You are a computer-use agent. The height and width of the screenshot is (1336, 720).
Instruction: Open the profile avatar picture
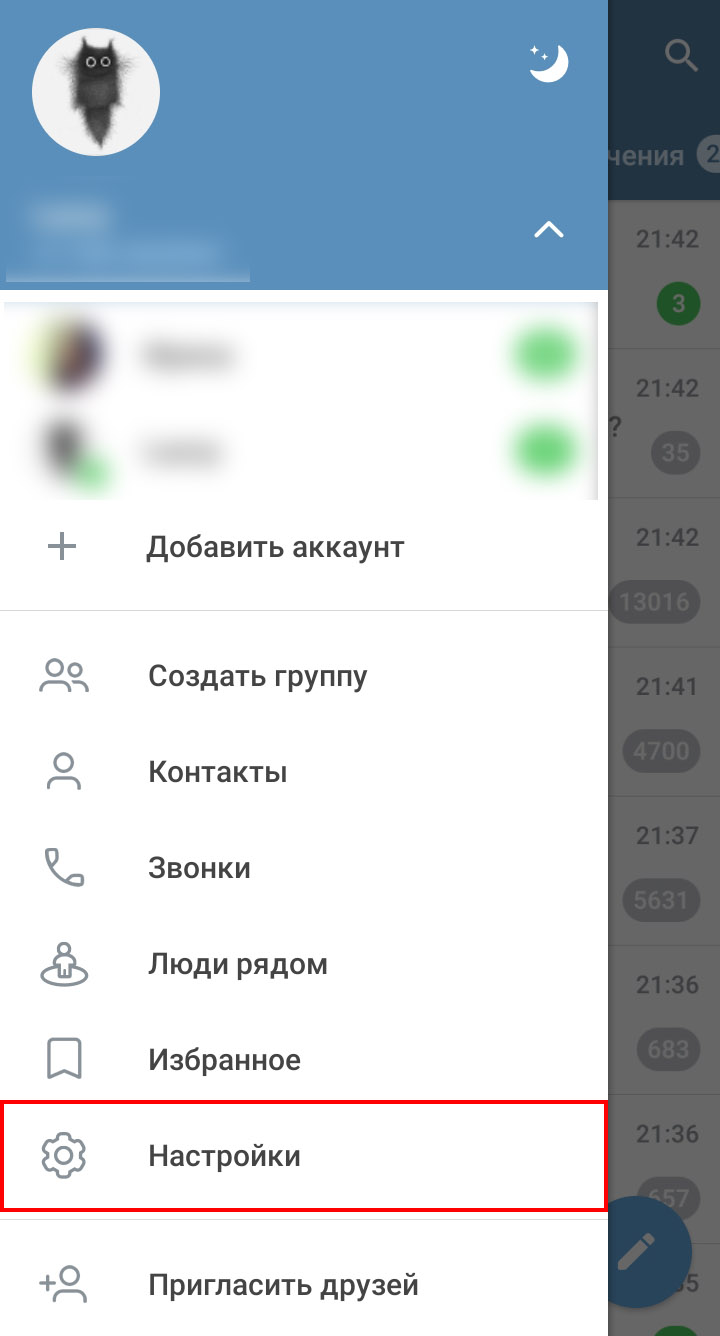point(96,91)
